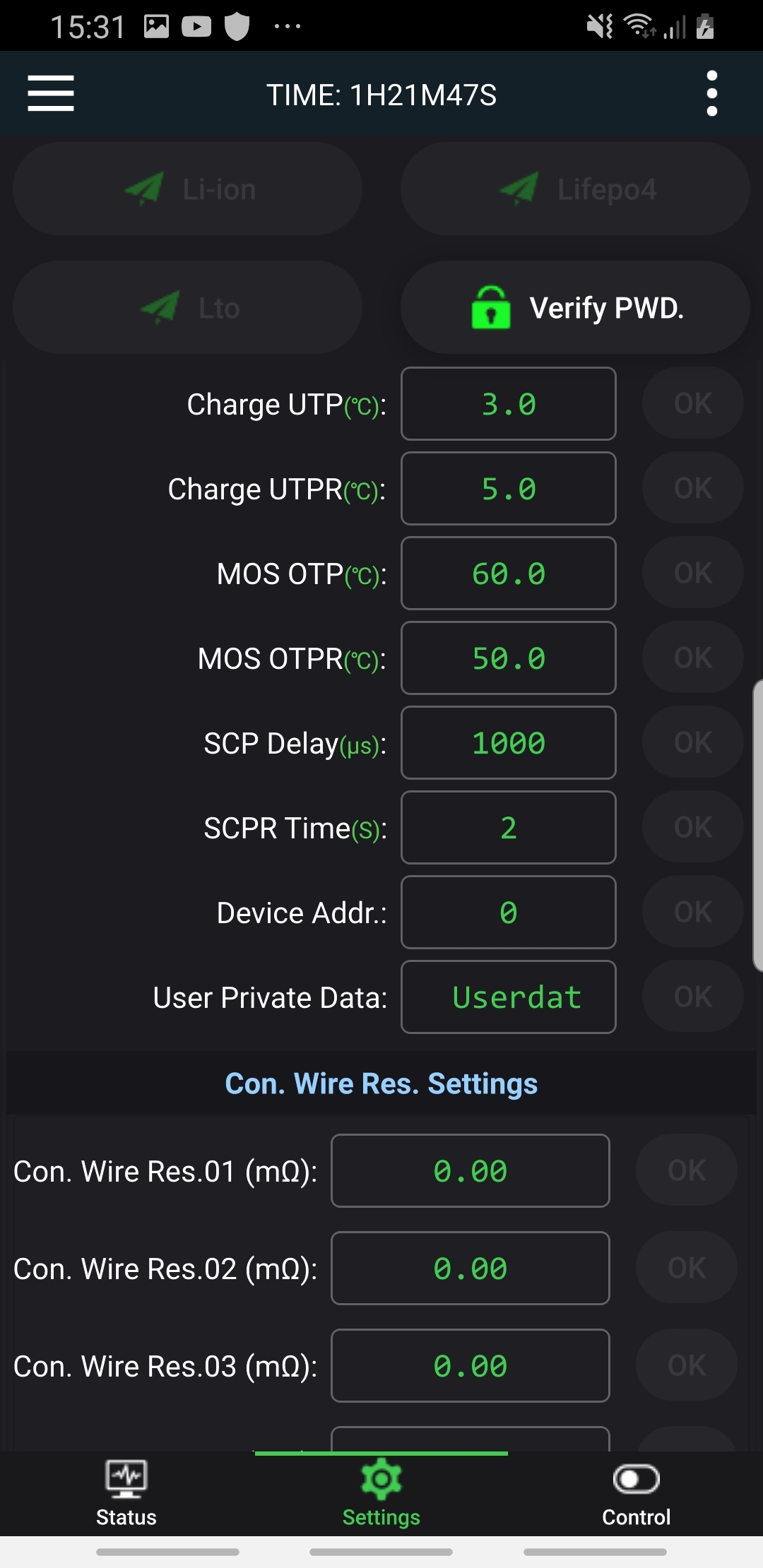Edit the SCPR Time value field
This screenshot has height=1568, width=763.
coord(508,828)
